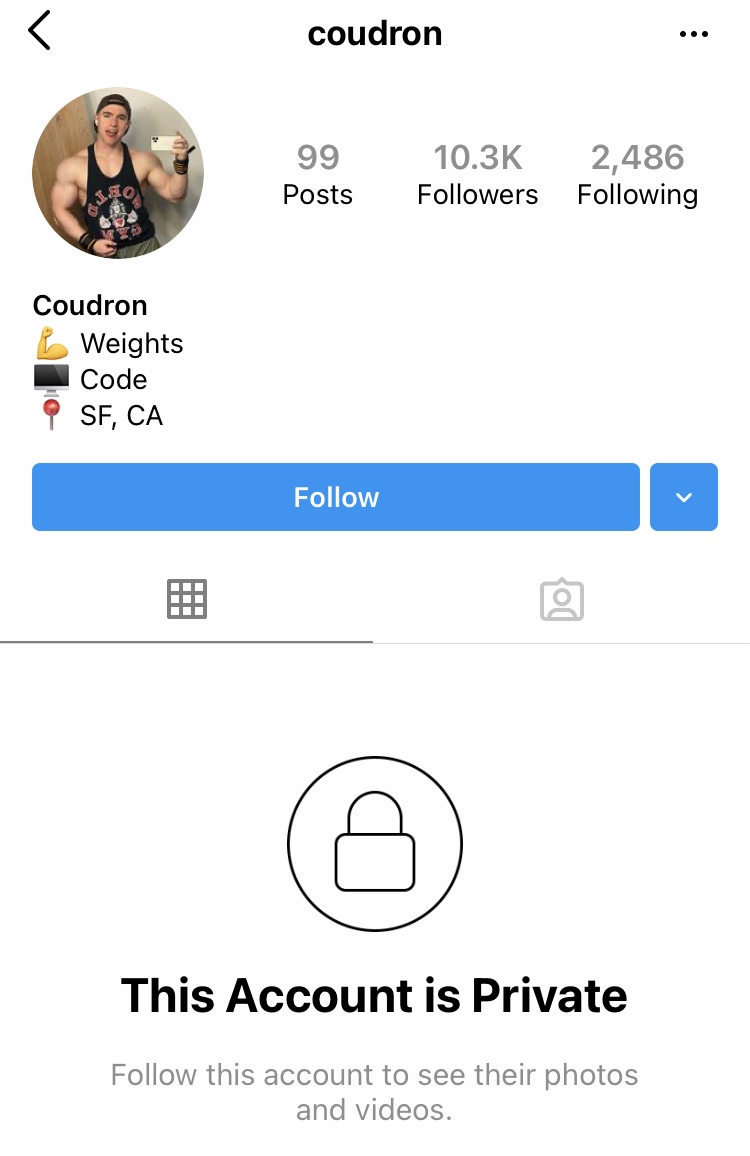View the 10.3K followers list
Viewport: 750px width, 1156px height.
[477, 175]
